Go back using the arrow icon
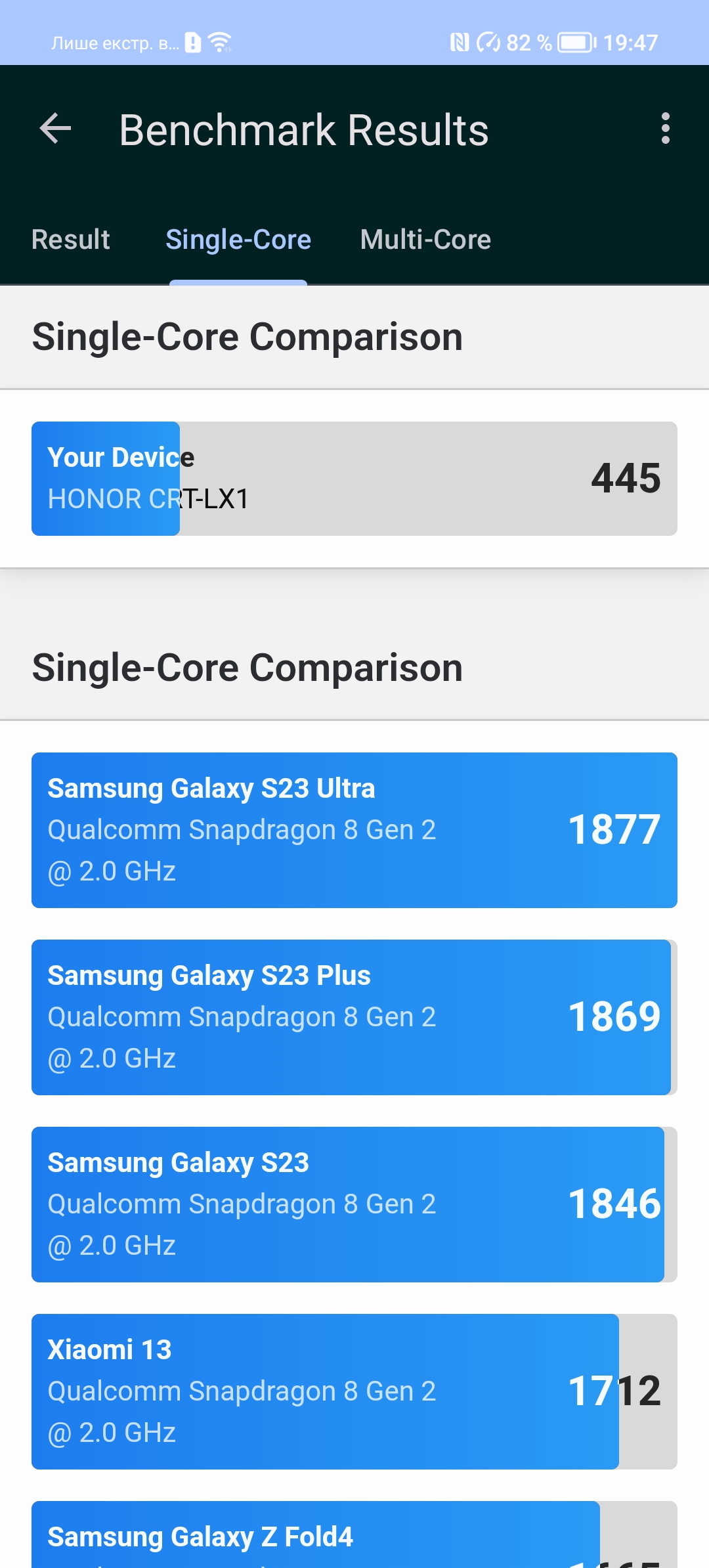709x1568 pixels. [x=55, y=129]
